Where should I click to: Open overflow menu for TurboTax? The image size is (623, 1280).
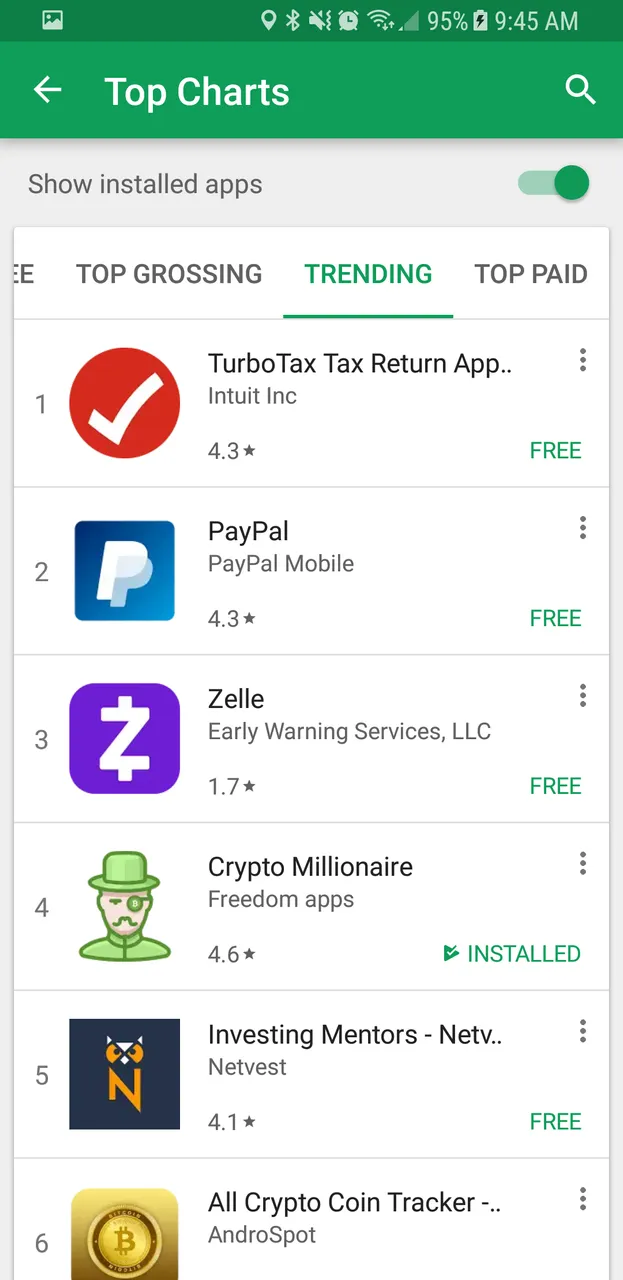coord(583,361)
